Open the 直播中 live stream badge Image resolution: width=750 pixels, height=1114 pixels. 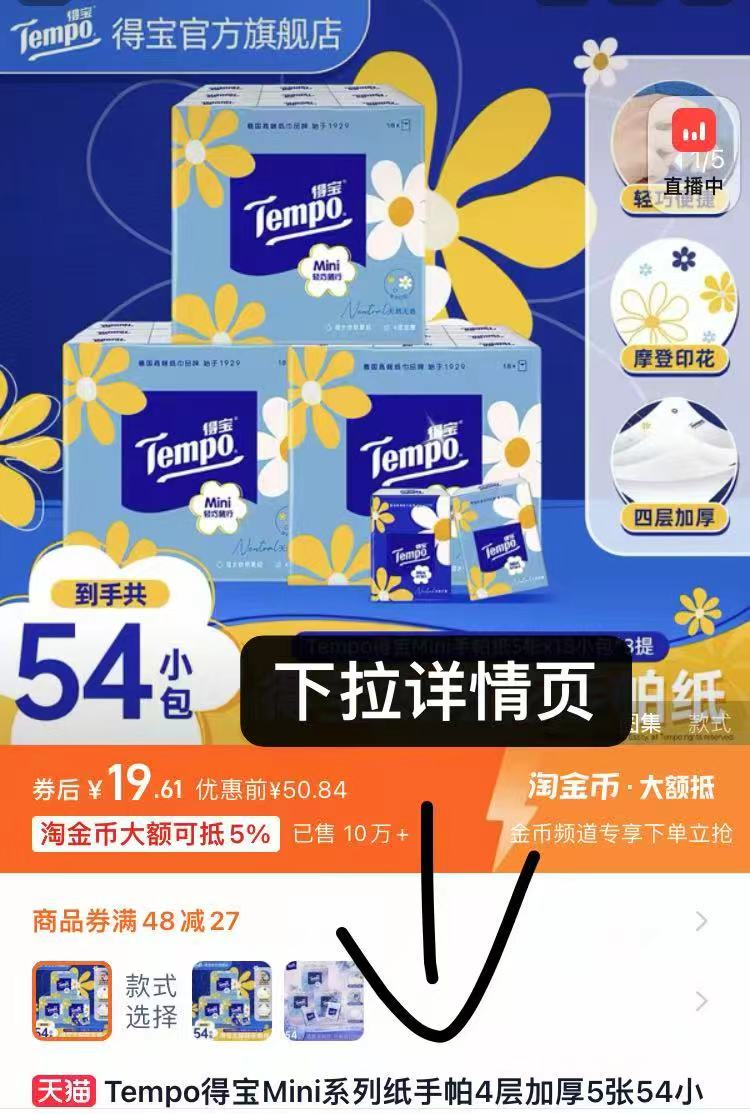[x=694, y=148]
